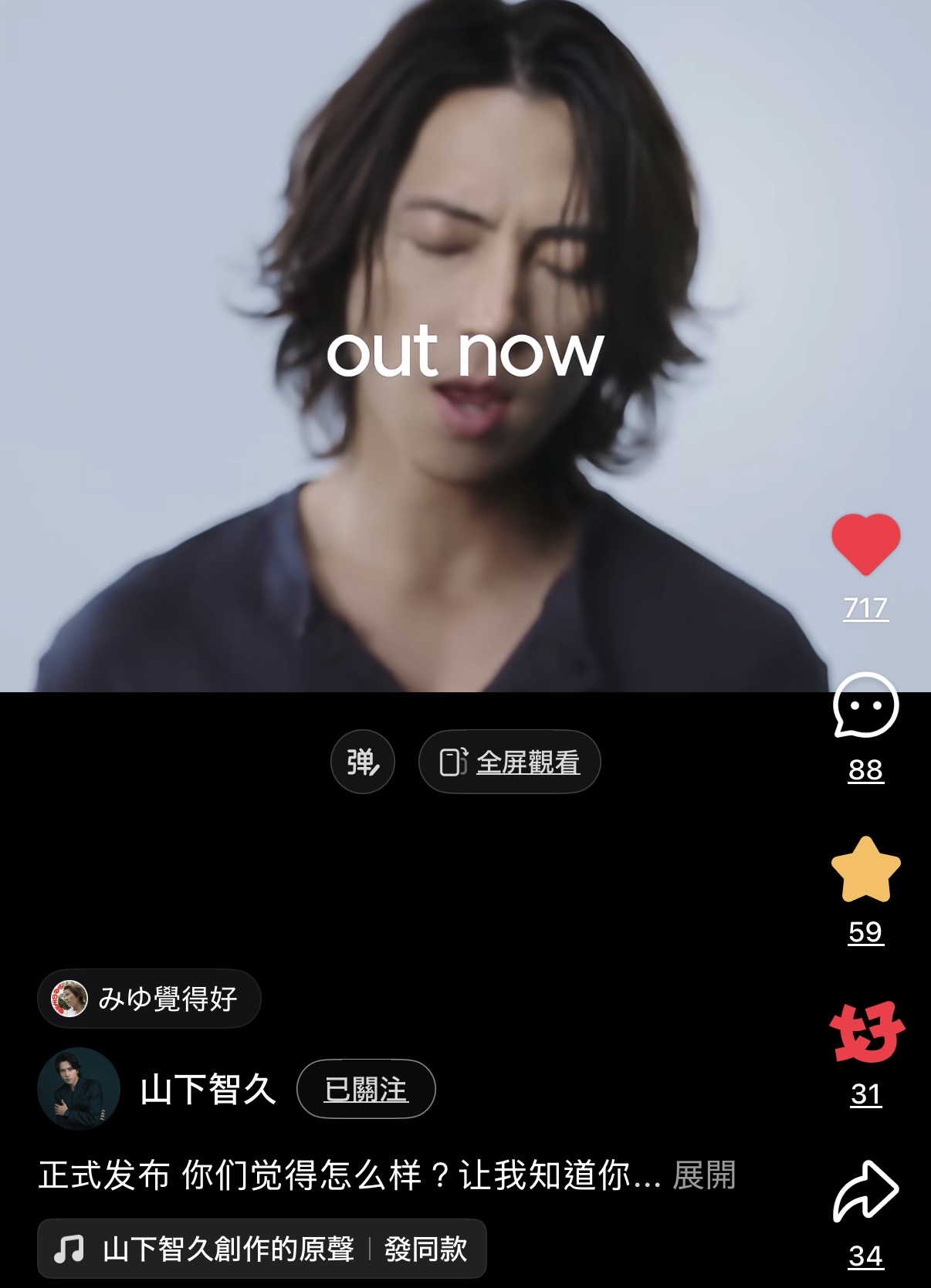
Task: Tap the 已關注 following button
Action: point(366,1089)
